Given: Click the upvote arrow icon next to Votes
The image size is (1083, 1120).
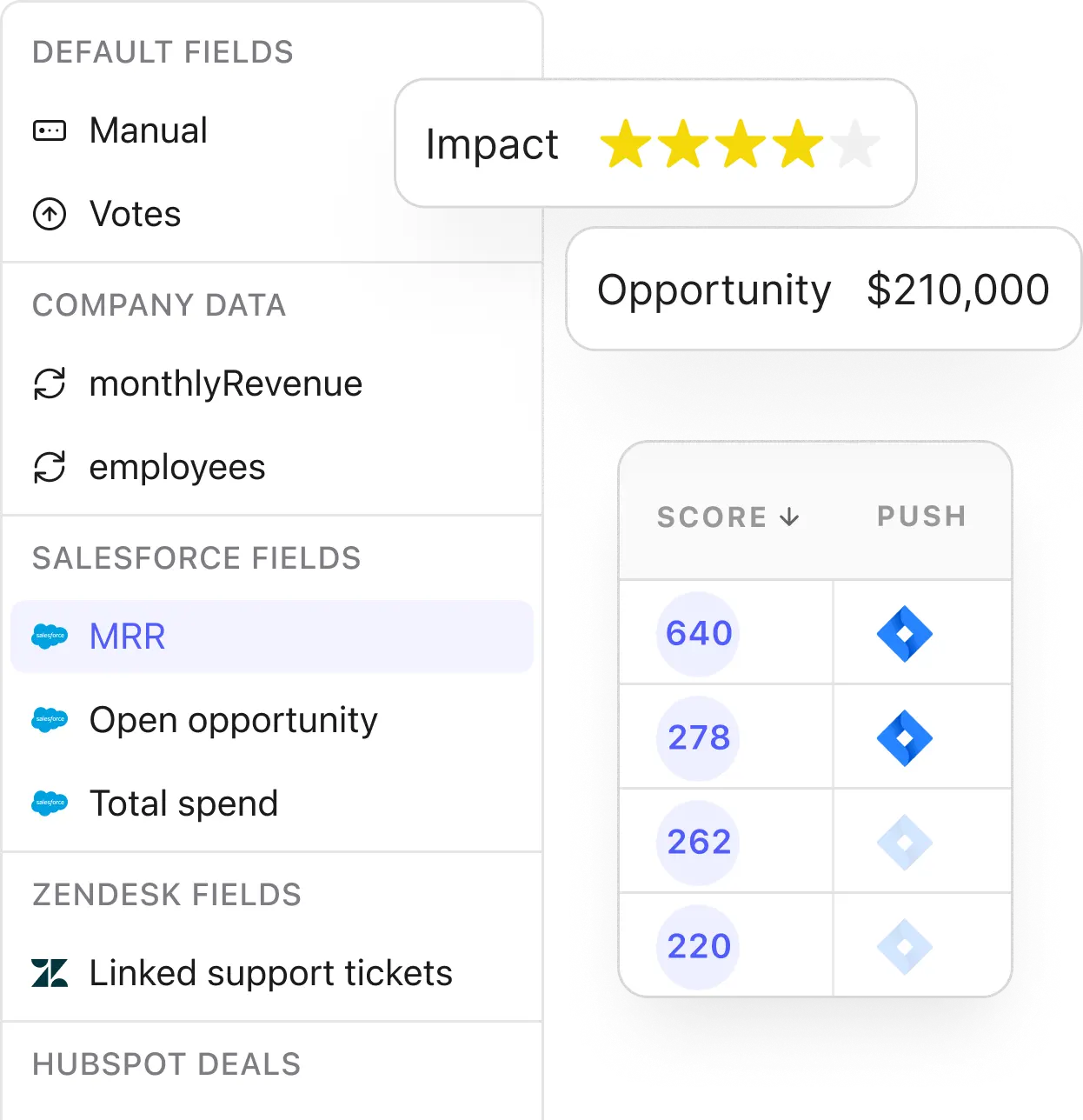Looking at the screenshot, I should pyautogui.click(x=50, y=213).
